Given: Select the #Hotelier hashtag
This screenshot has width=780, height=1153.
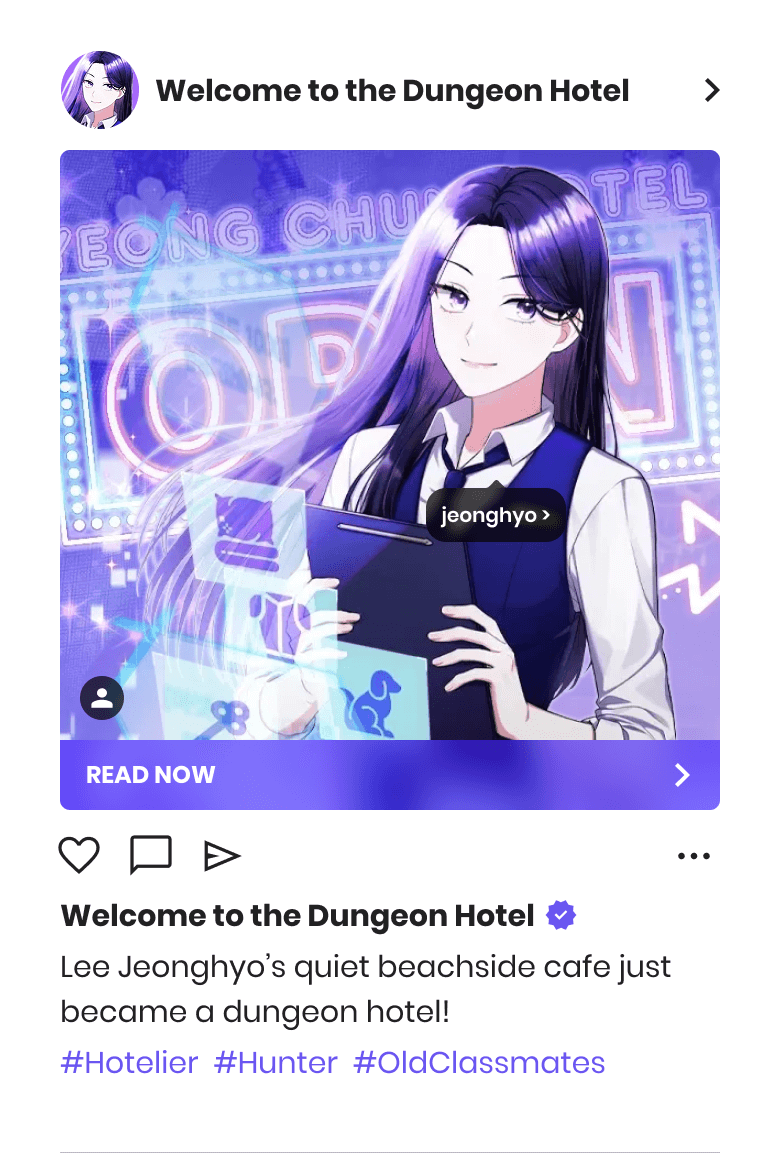Looking at the screenshot, I should click(129, 1062).
